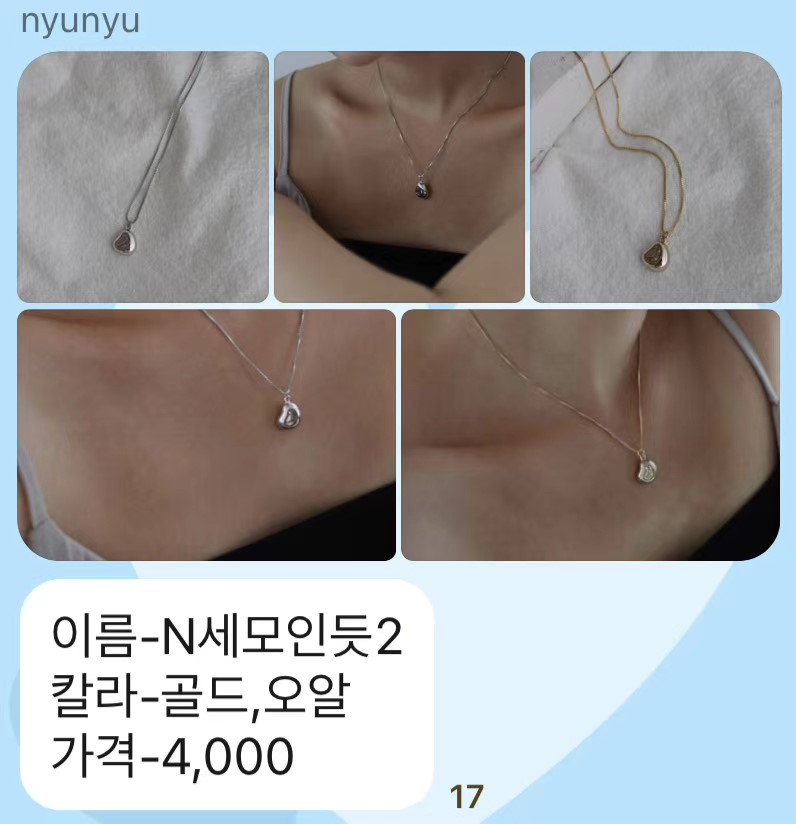Open the worn necklace photo with black top
This screenshot has height=824, width=796.
[399, 177]
